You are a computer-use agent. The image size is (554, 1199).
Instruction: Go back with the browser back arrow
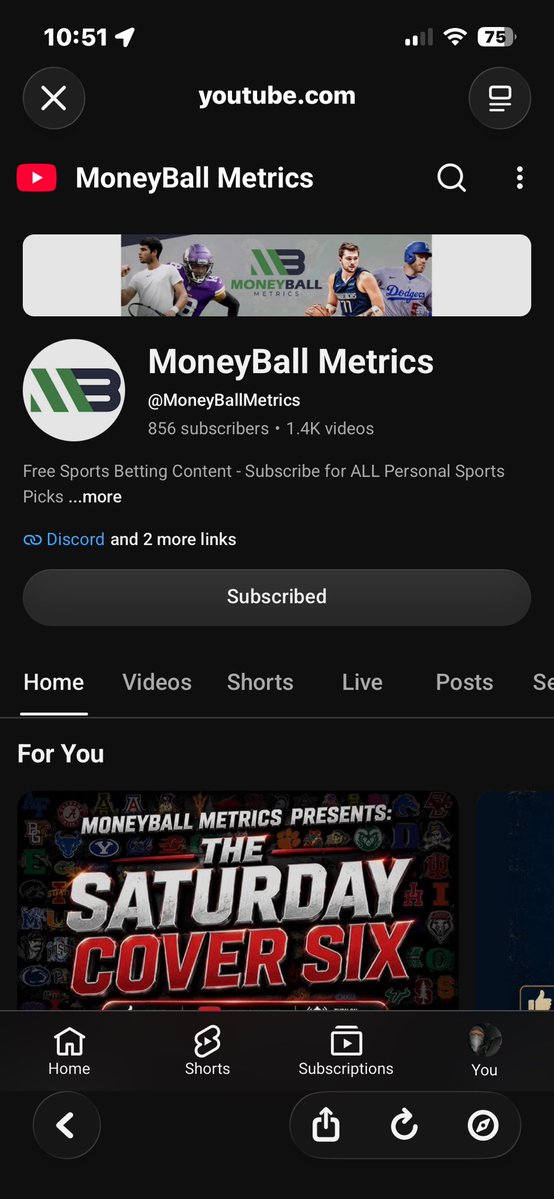[67, 1125]
